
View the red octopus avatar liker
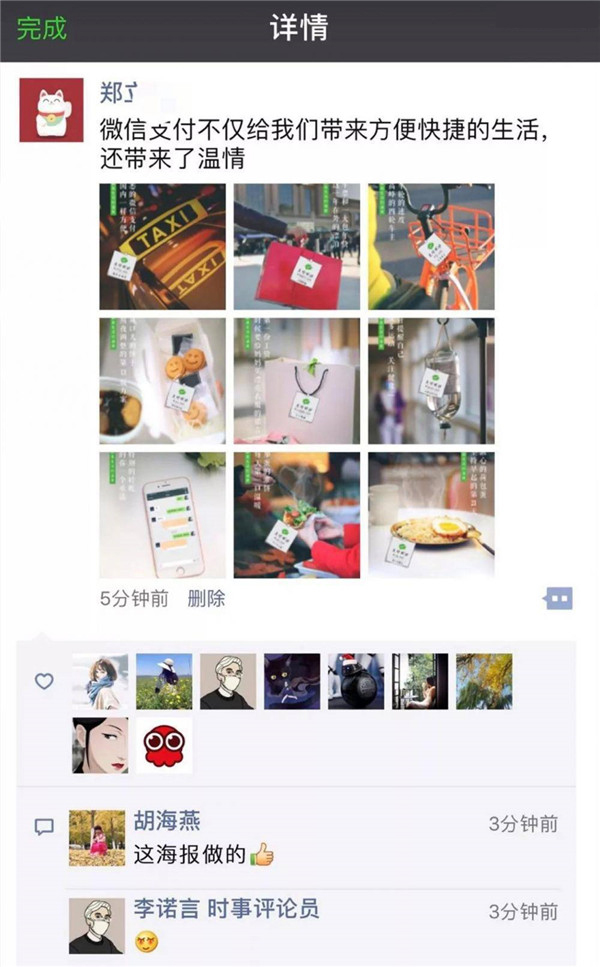[164, 745]
